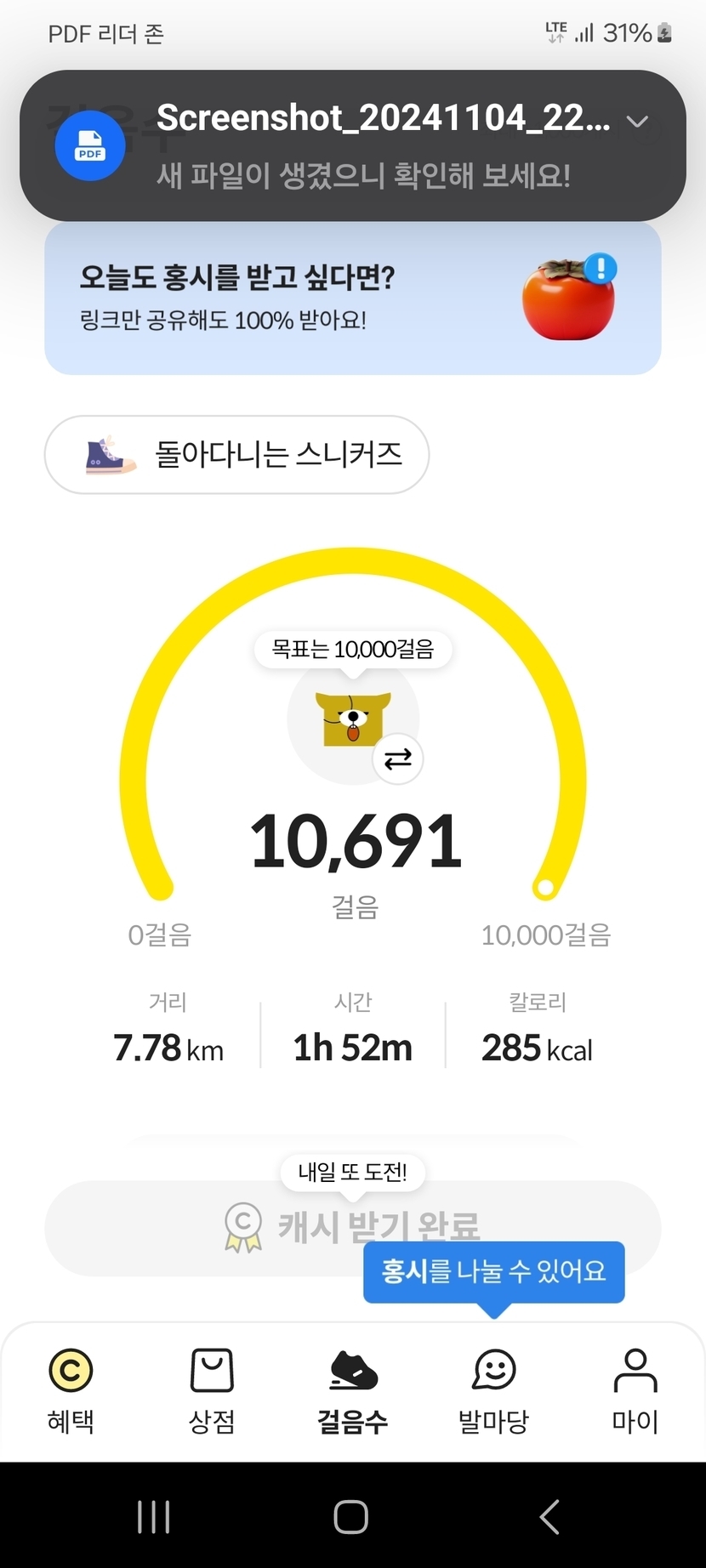Return to the home screen
This screenshot has width=706, height=1568.
pos(351,1516)
